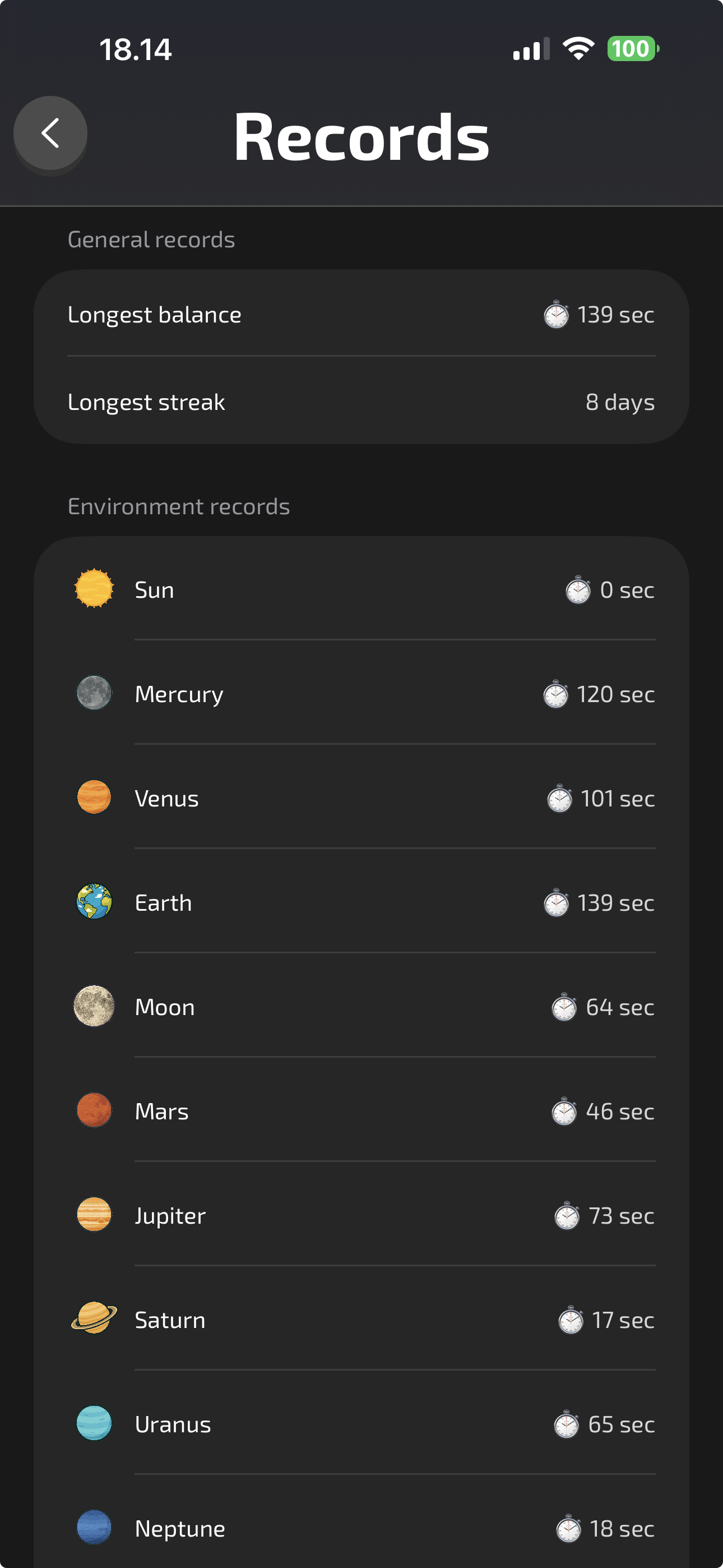Select the Venus planet icon
The height and width of the screenshot is (1568, 723).
tap(94, 798)
